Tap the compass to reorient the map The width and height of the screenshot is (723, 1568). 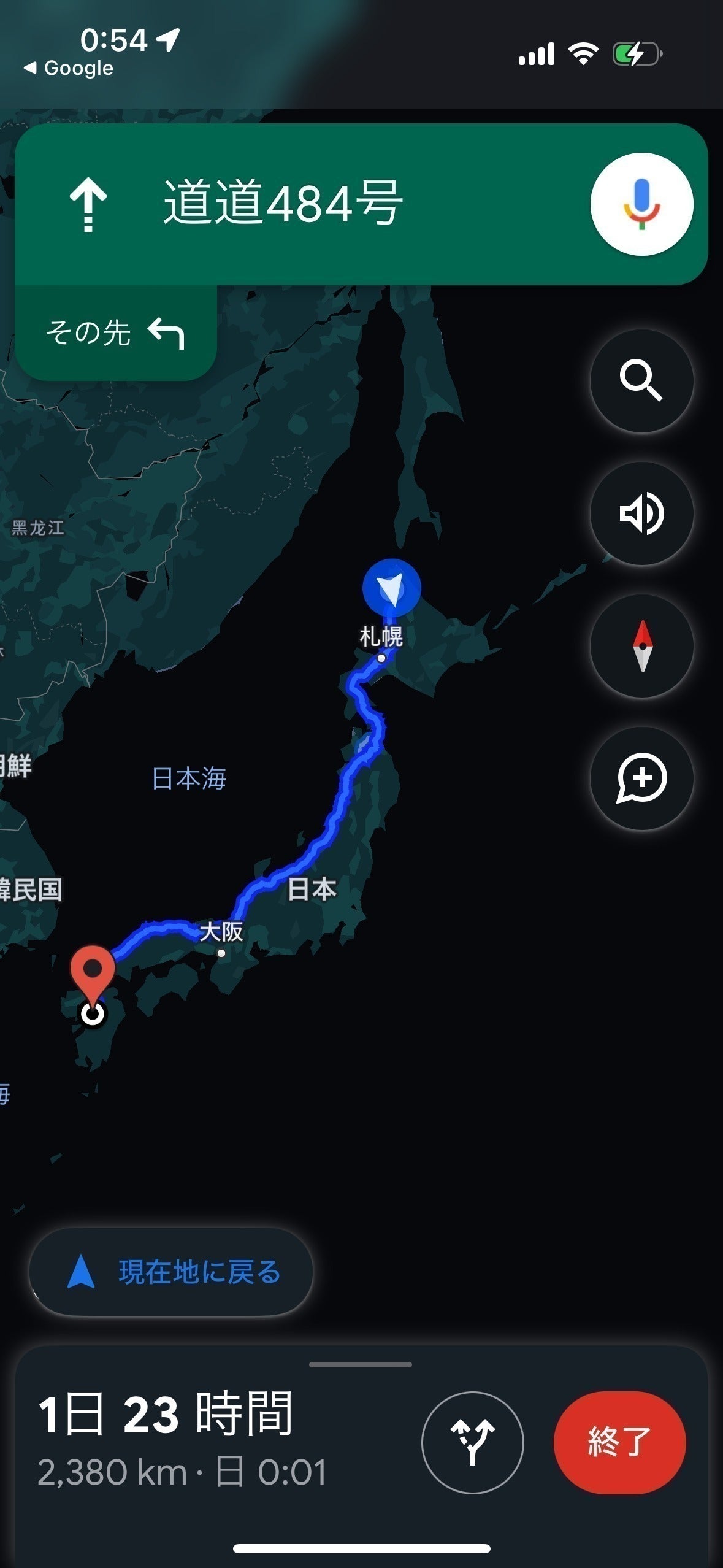pyautogui.click(x=641, y=646)
